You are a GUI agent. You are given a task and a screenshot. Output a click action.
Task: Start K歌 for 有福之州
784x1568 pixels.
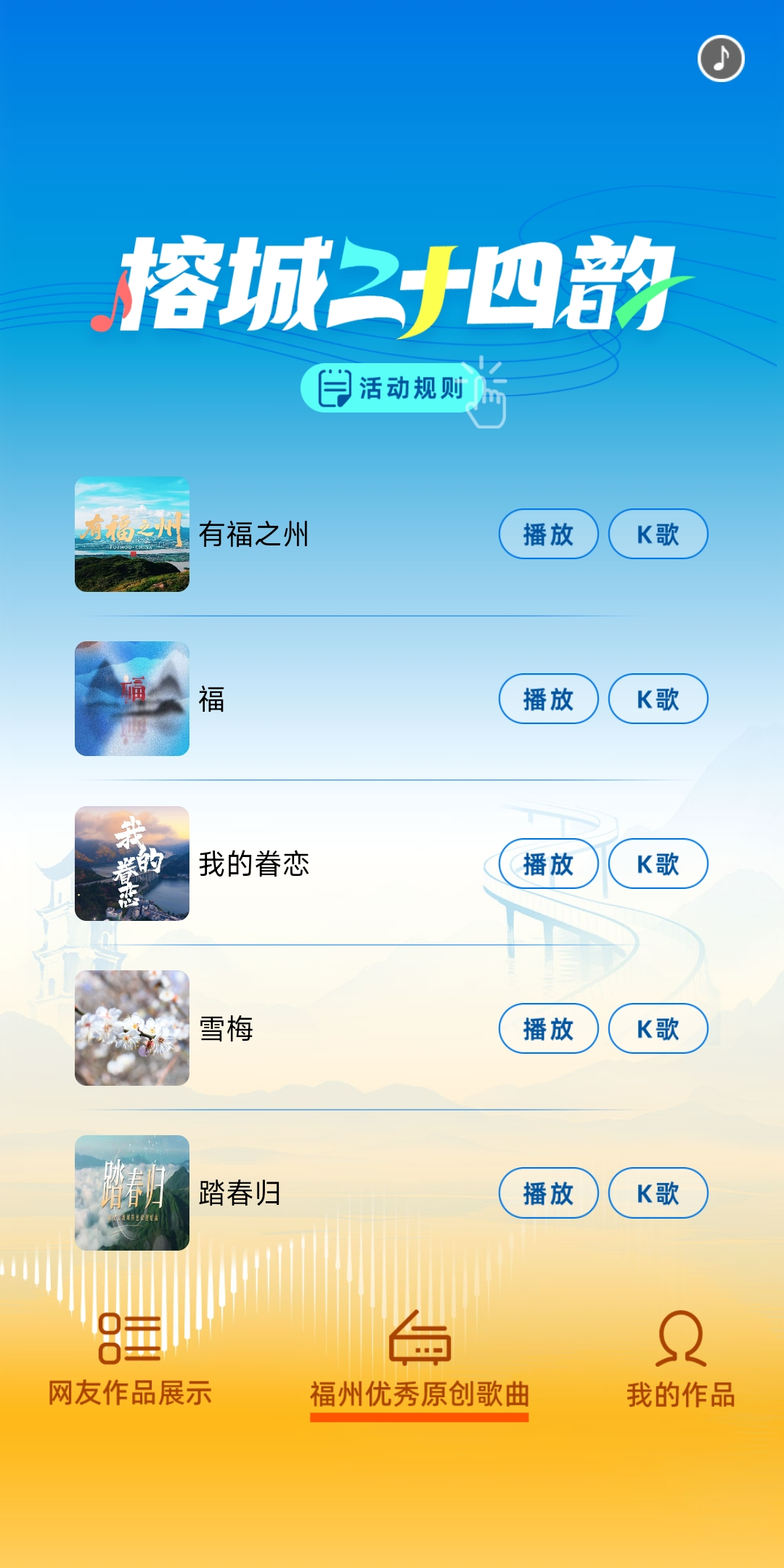point(658,534)
